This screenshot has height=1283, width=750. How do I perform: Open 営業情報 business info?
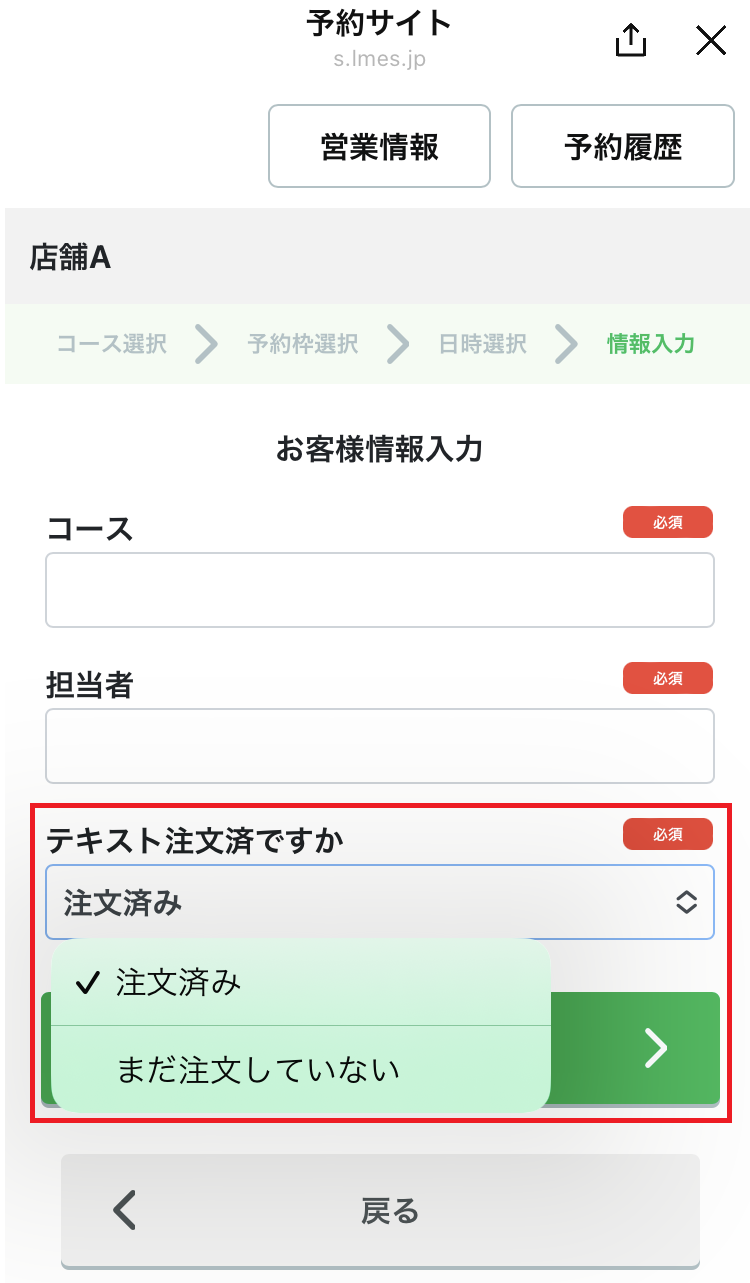[379, 146]
